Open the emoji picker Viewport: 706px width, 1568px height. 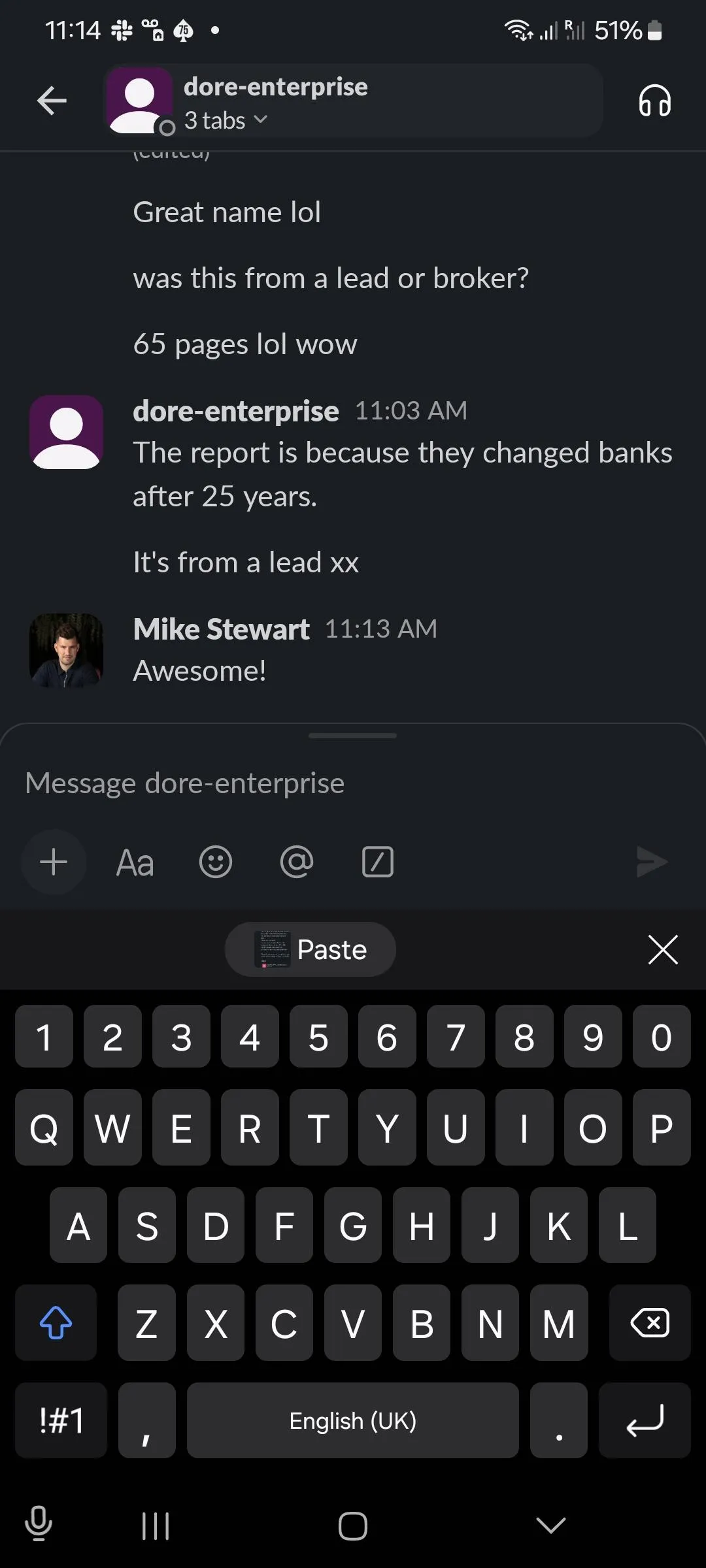[216, 862]
